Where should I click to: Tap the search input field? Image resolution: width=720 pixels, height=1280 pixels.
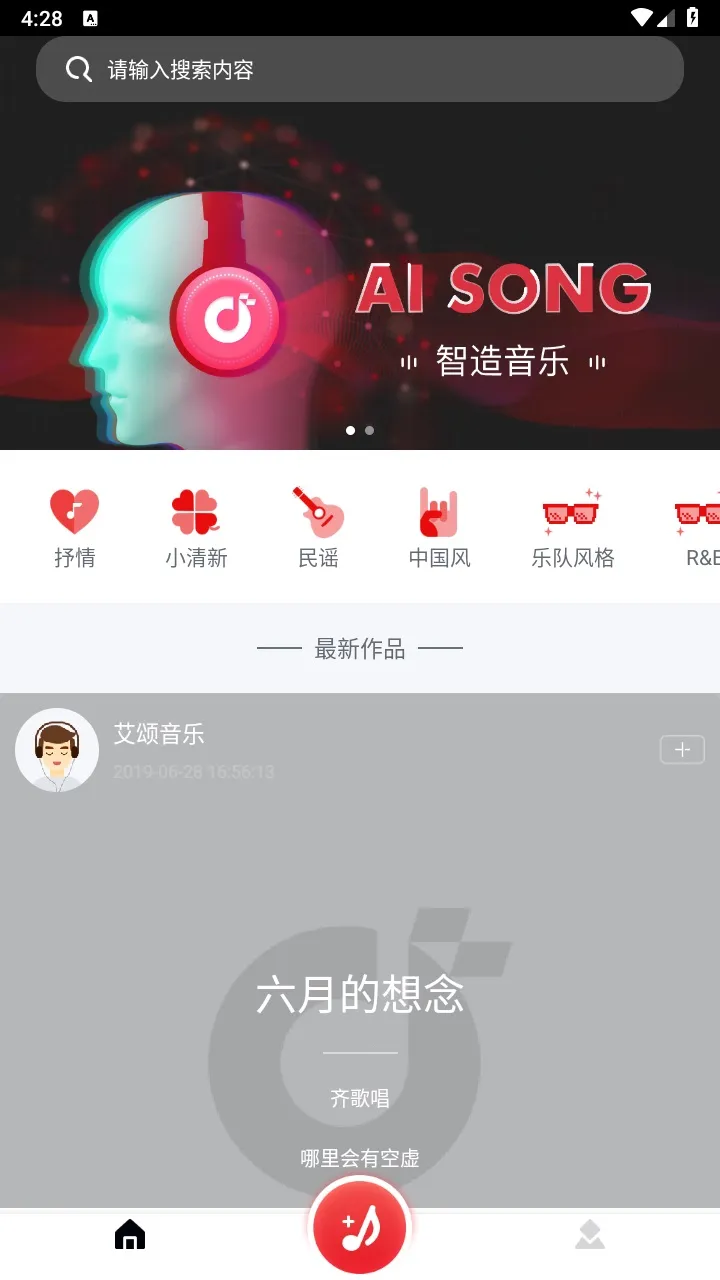click(x=360, y=68)
